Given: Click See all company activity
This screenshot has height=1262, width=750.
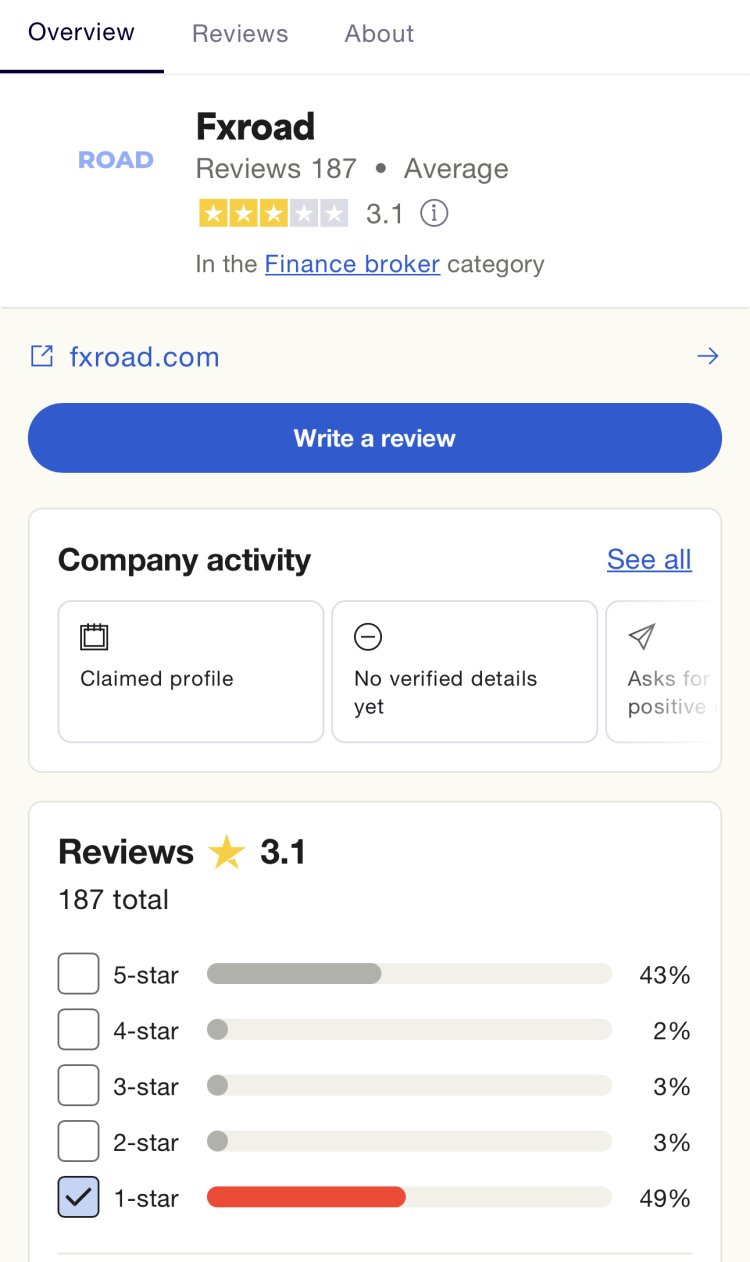Looking at the screenshot, I should click(648, 559).
